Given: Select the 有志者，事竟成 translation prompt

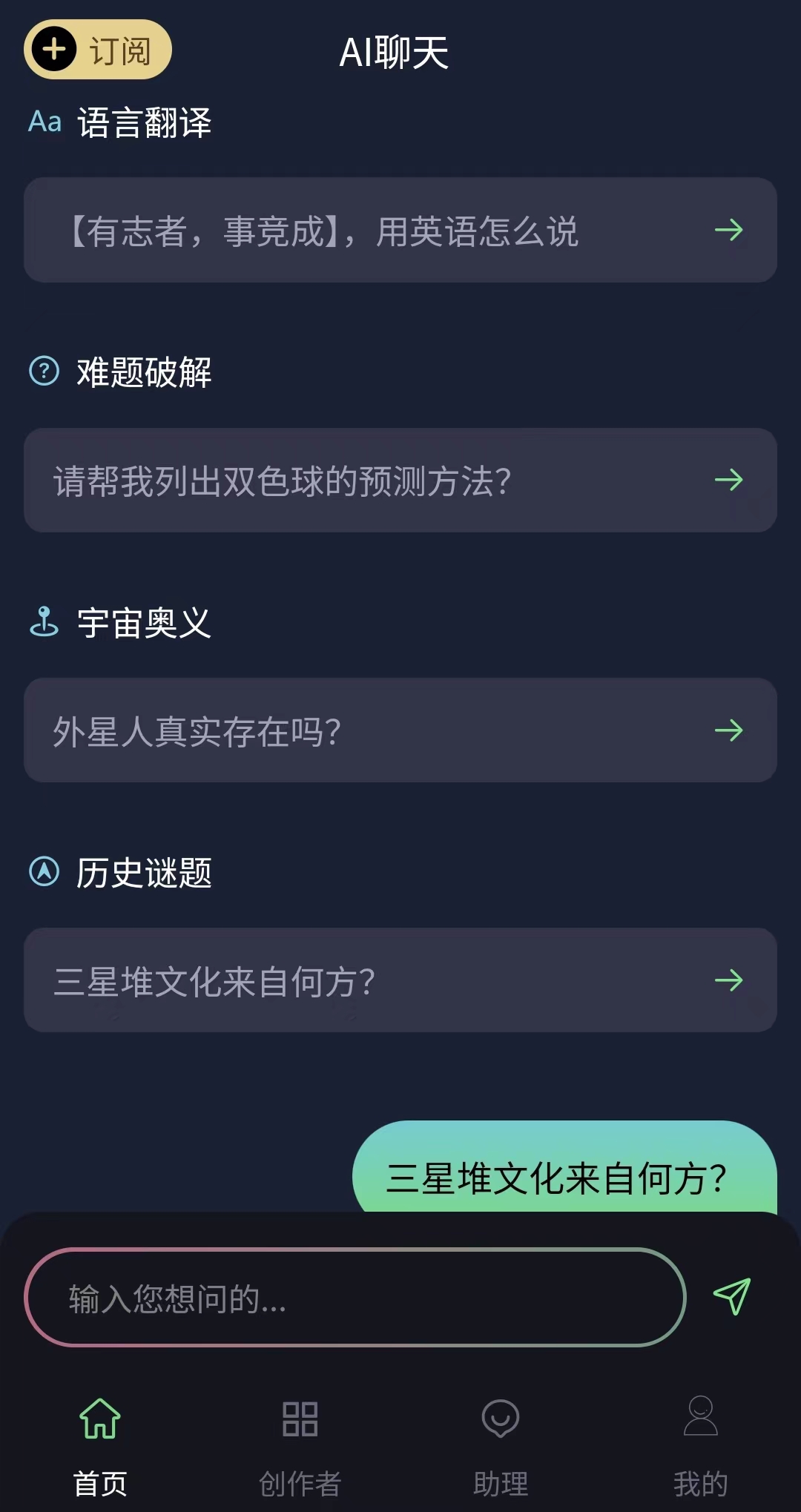Looking at the screenshot, I should (400, 230).
